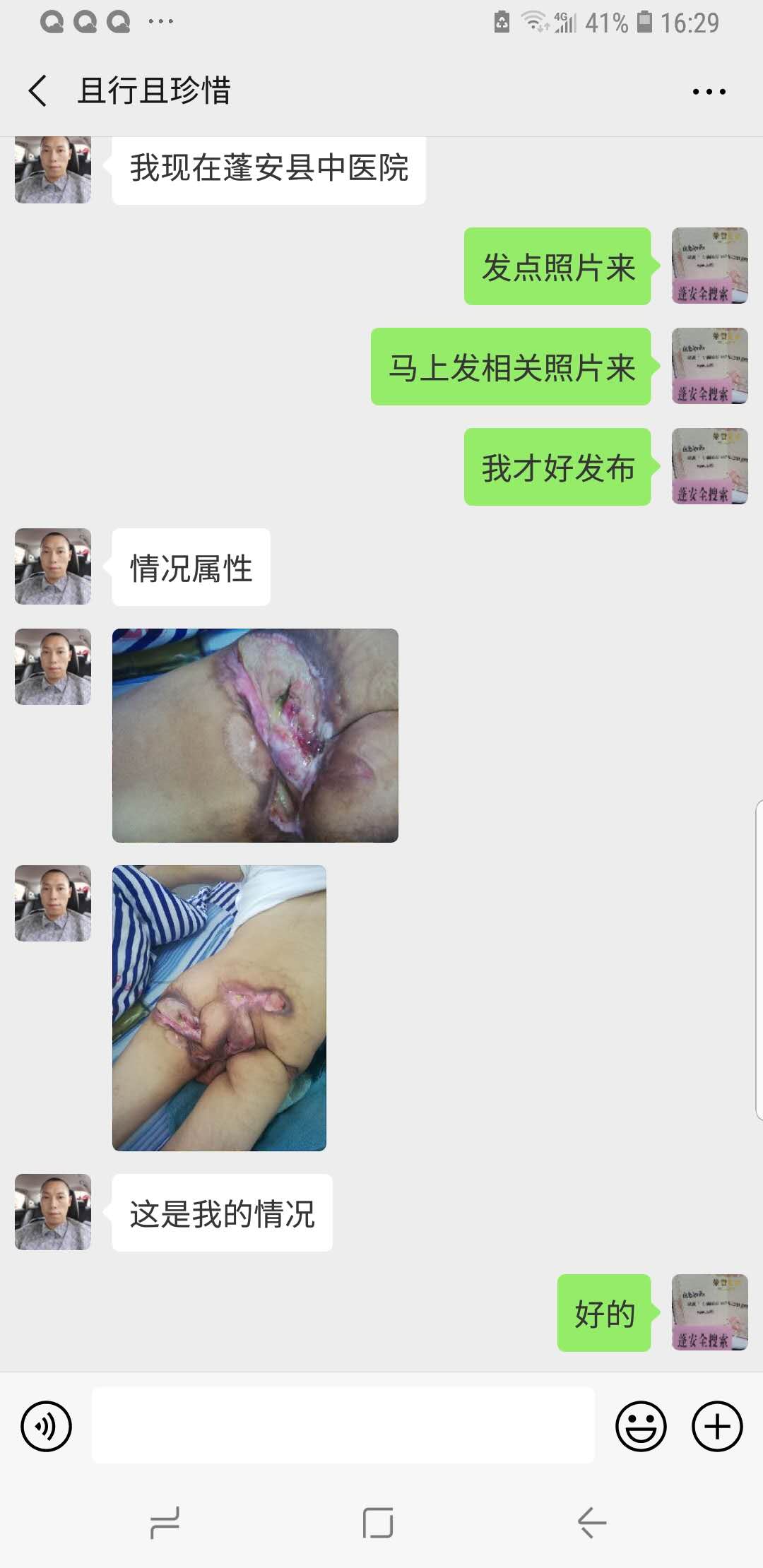Open your own avatar beside 好的
763x1568 pixels.
pos(709,1312)
